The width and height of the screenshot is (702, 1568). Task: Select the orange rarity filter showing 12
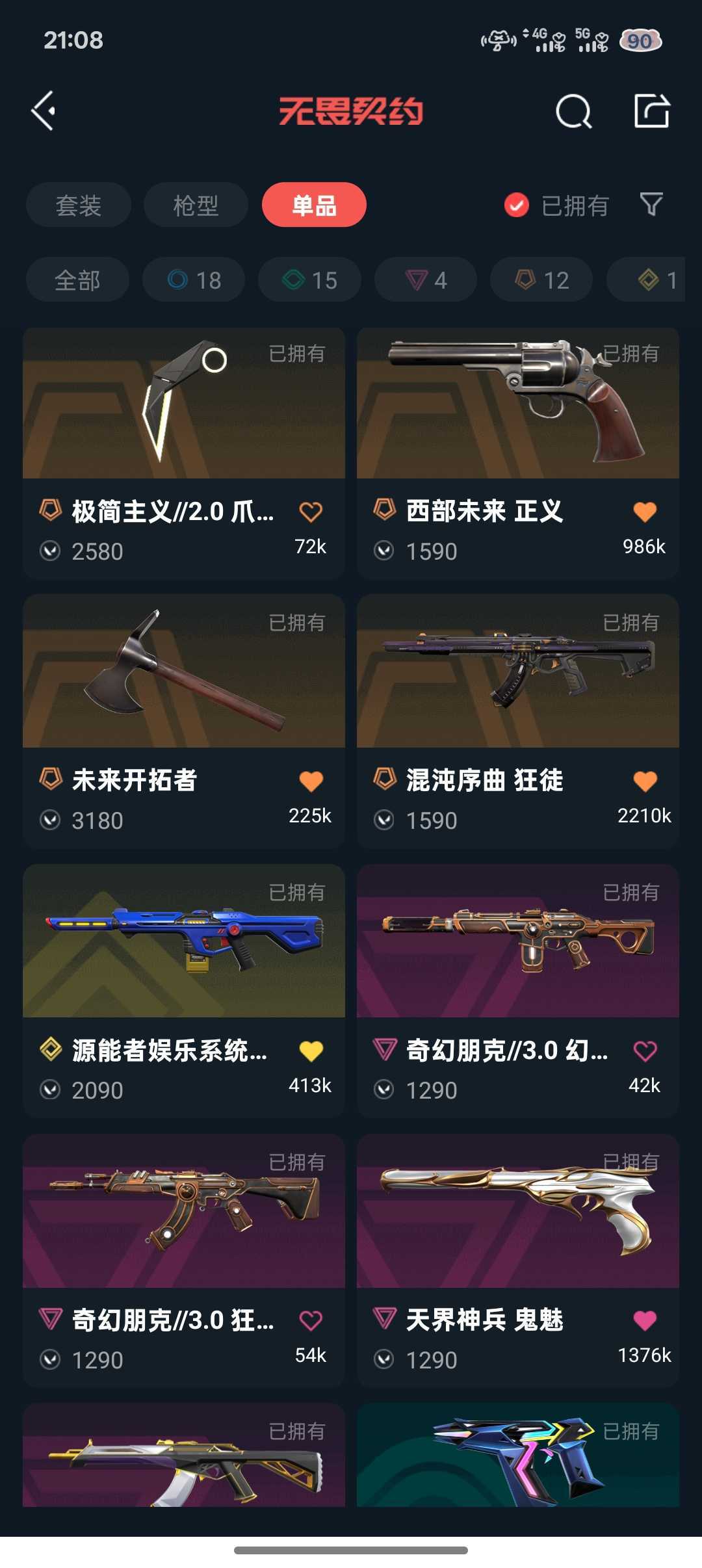(x=540, y=280)
